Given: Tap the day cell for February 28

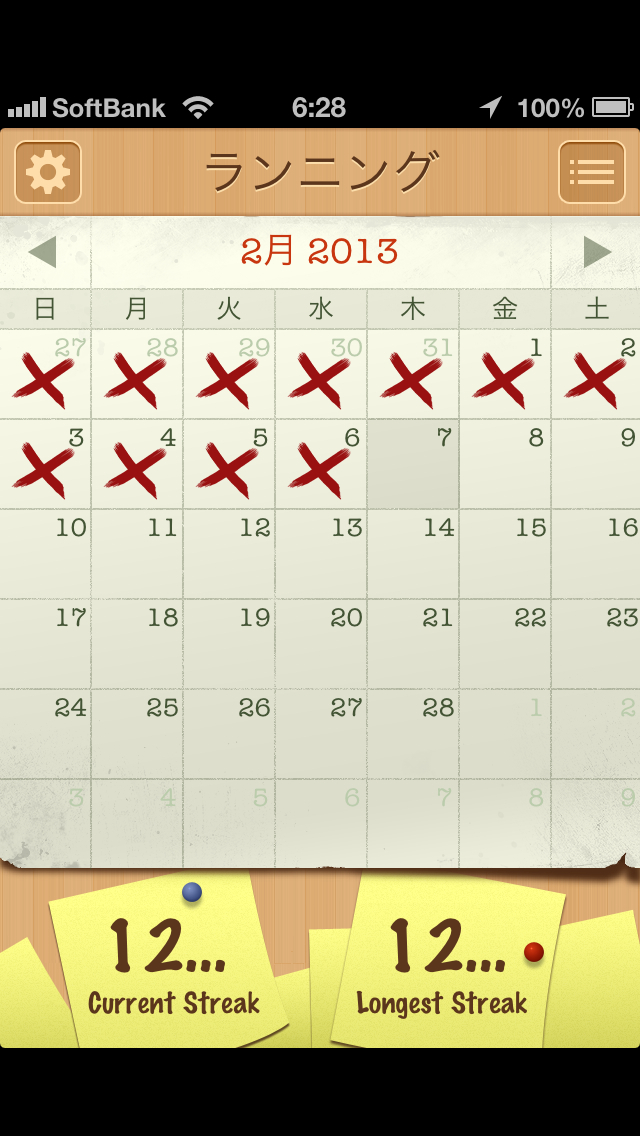Looking at the screenshot, I should click(413, 733).
